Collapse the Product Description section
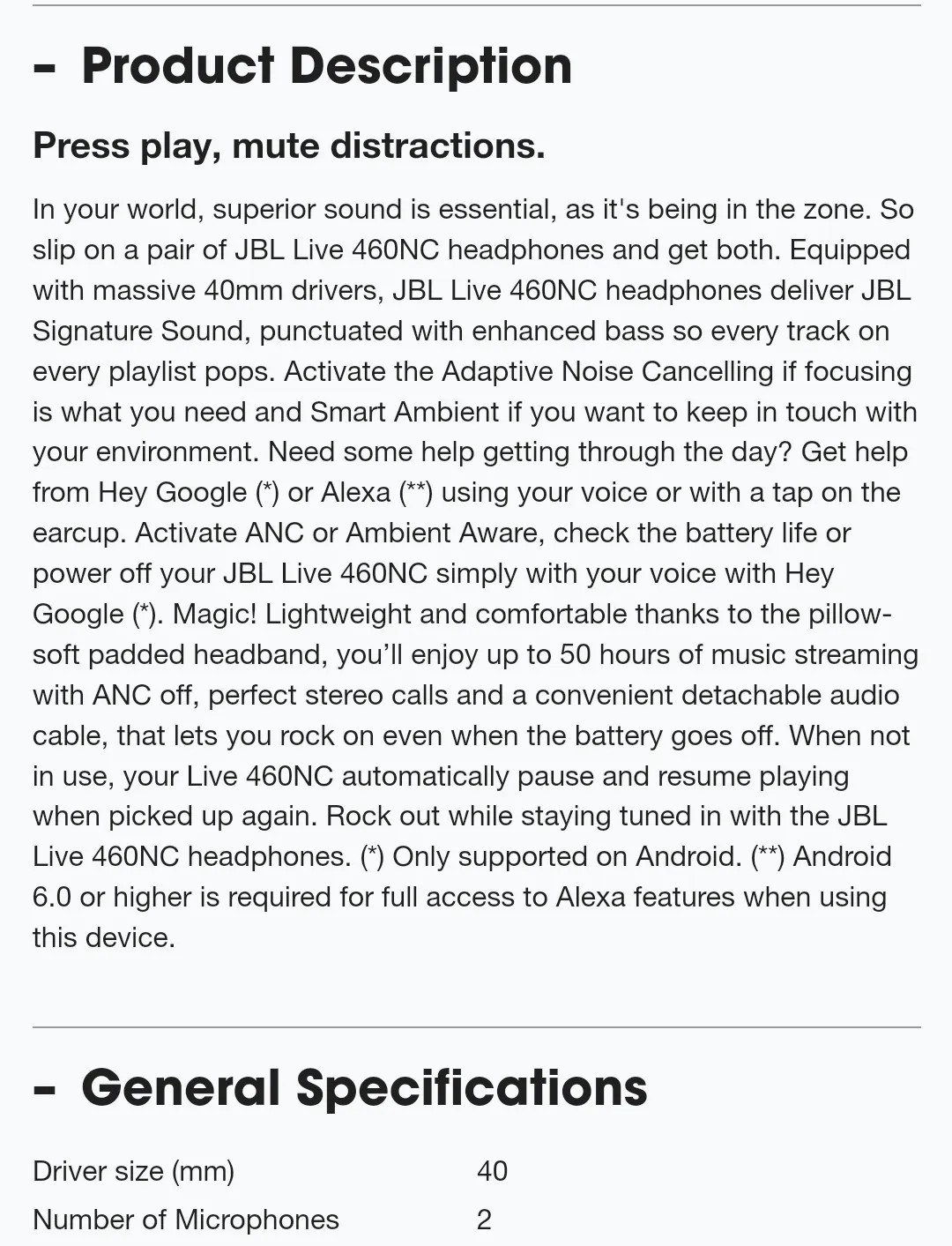The width and height of the screenshot is (952, 1246). click(44, 68)
